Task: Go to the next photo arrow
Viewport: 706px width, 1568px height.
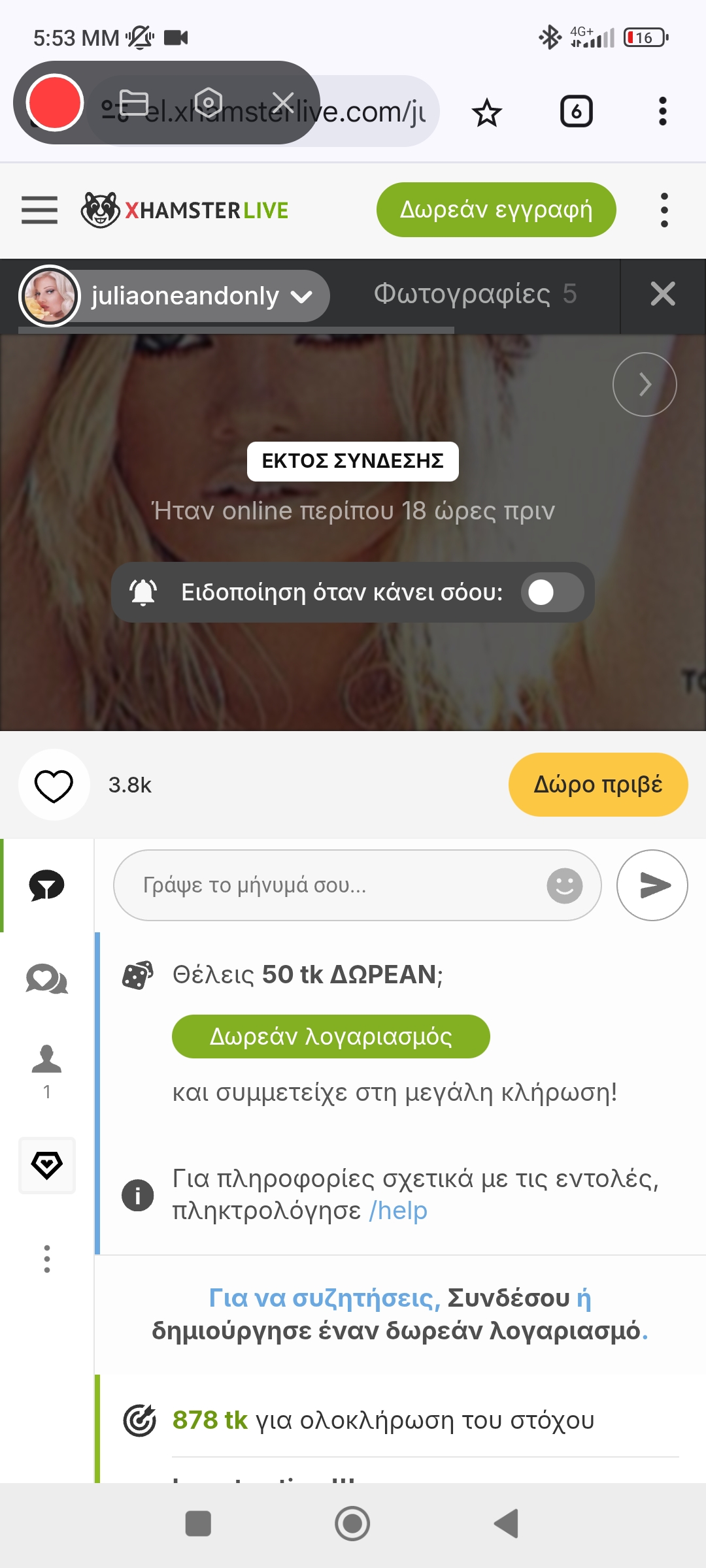Action: [x=644, y=384]
